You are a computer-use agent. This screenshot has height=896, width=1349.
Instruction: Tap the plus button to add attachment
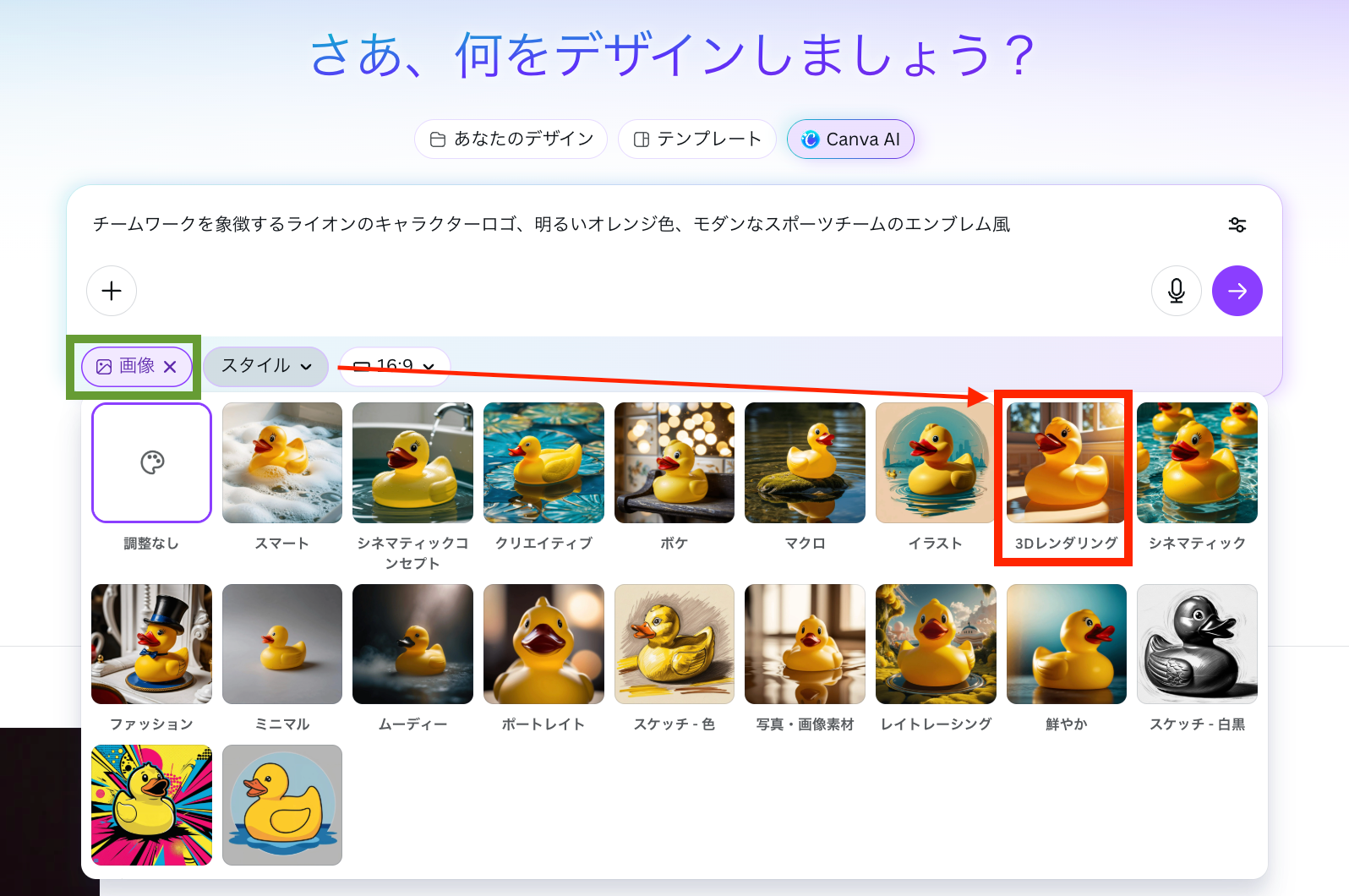point(112,291)
